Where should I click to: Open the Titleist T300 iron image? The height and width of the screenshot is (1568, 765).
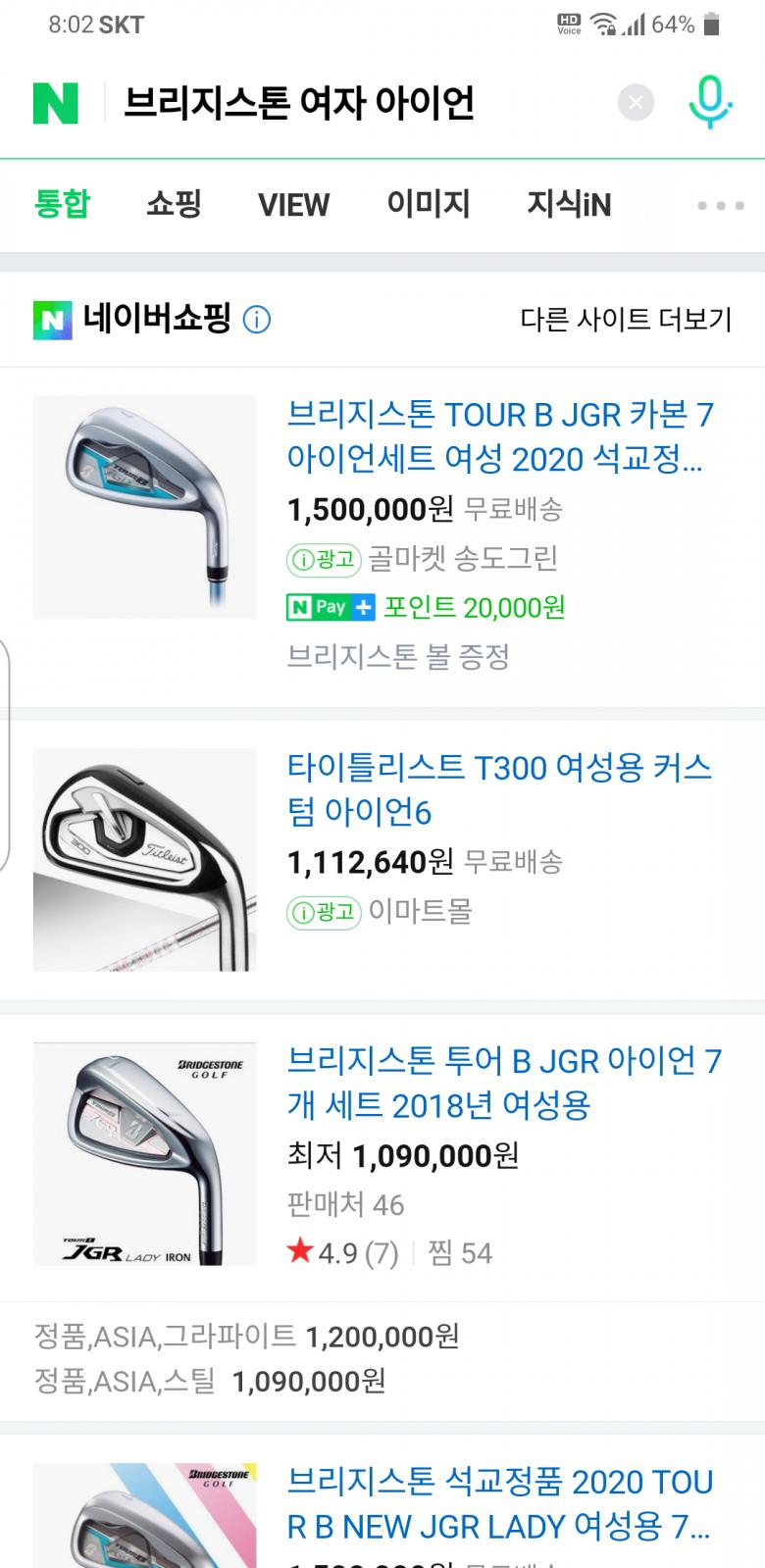145,860
